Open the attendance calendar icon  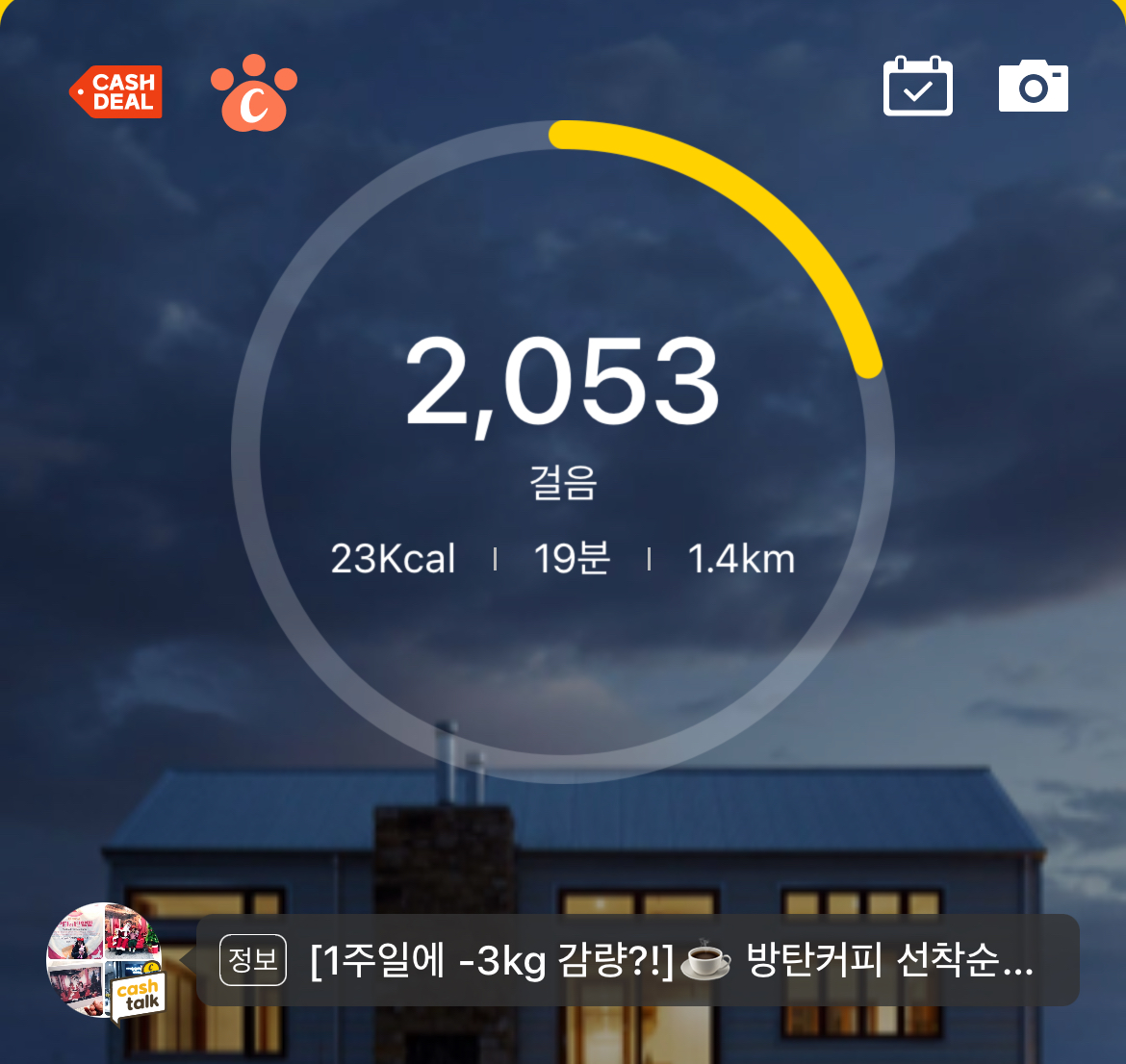tap(917, 88)
